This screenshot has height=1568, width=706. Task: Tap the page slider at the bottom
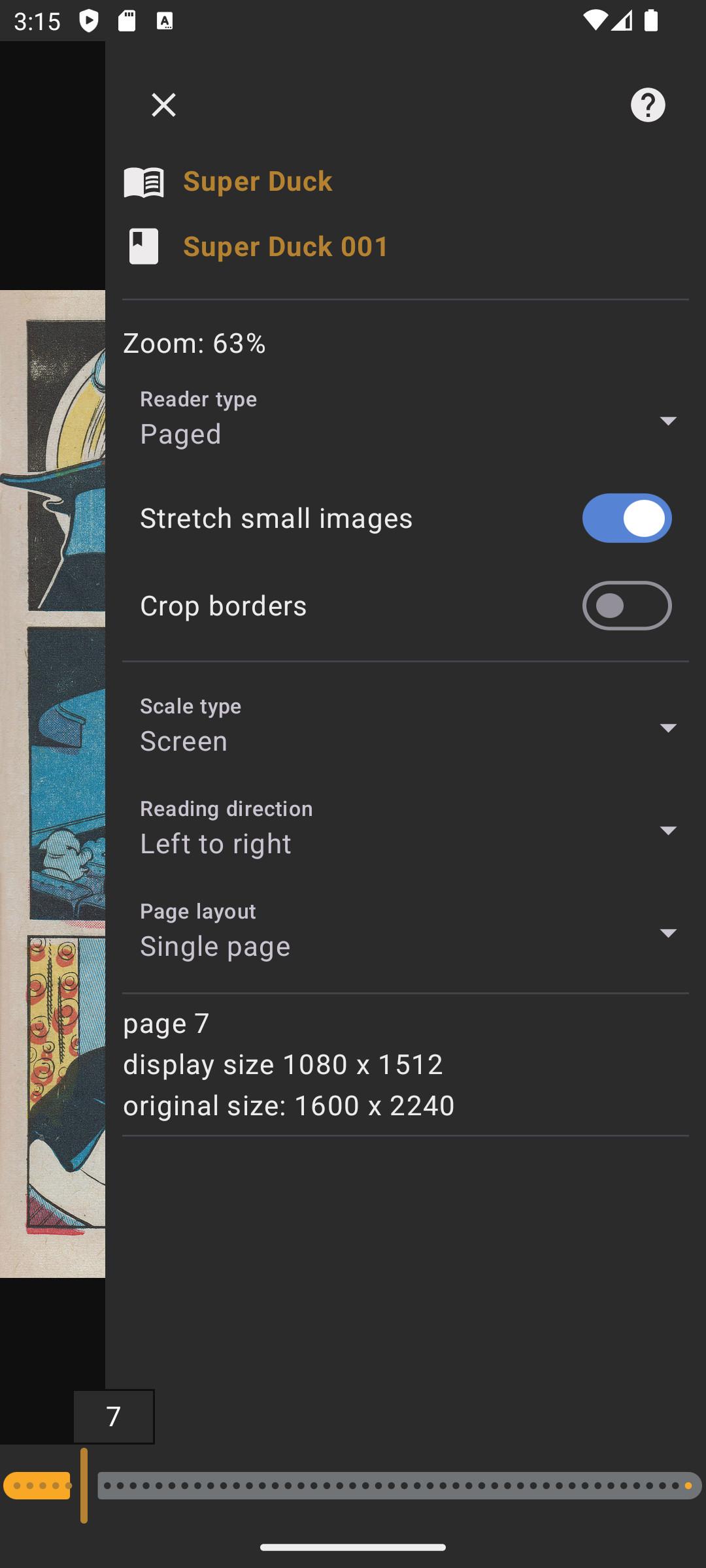tap(353, 1486)
